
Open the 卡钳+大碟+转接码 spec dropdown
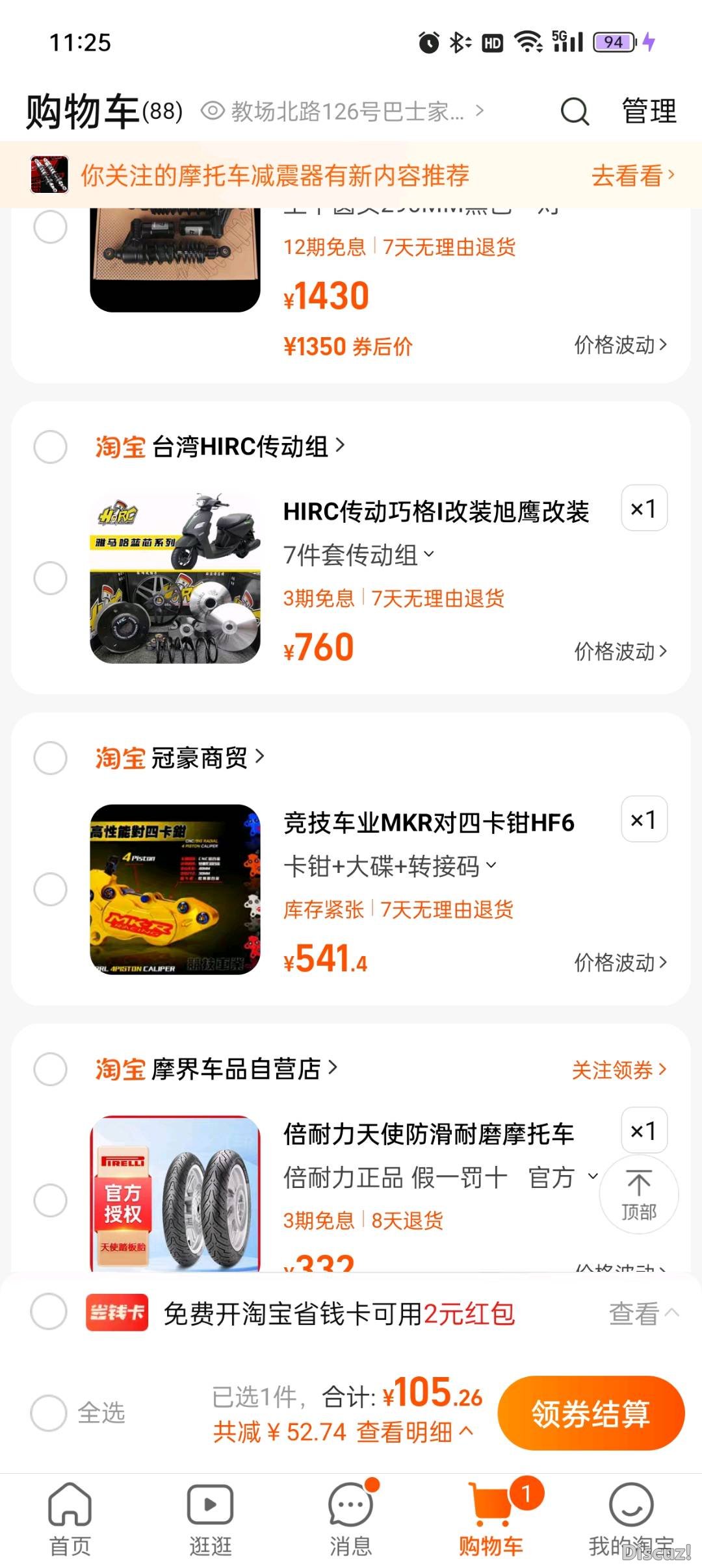coord(390,866)
